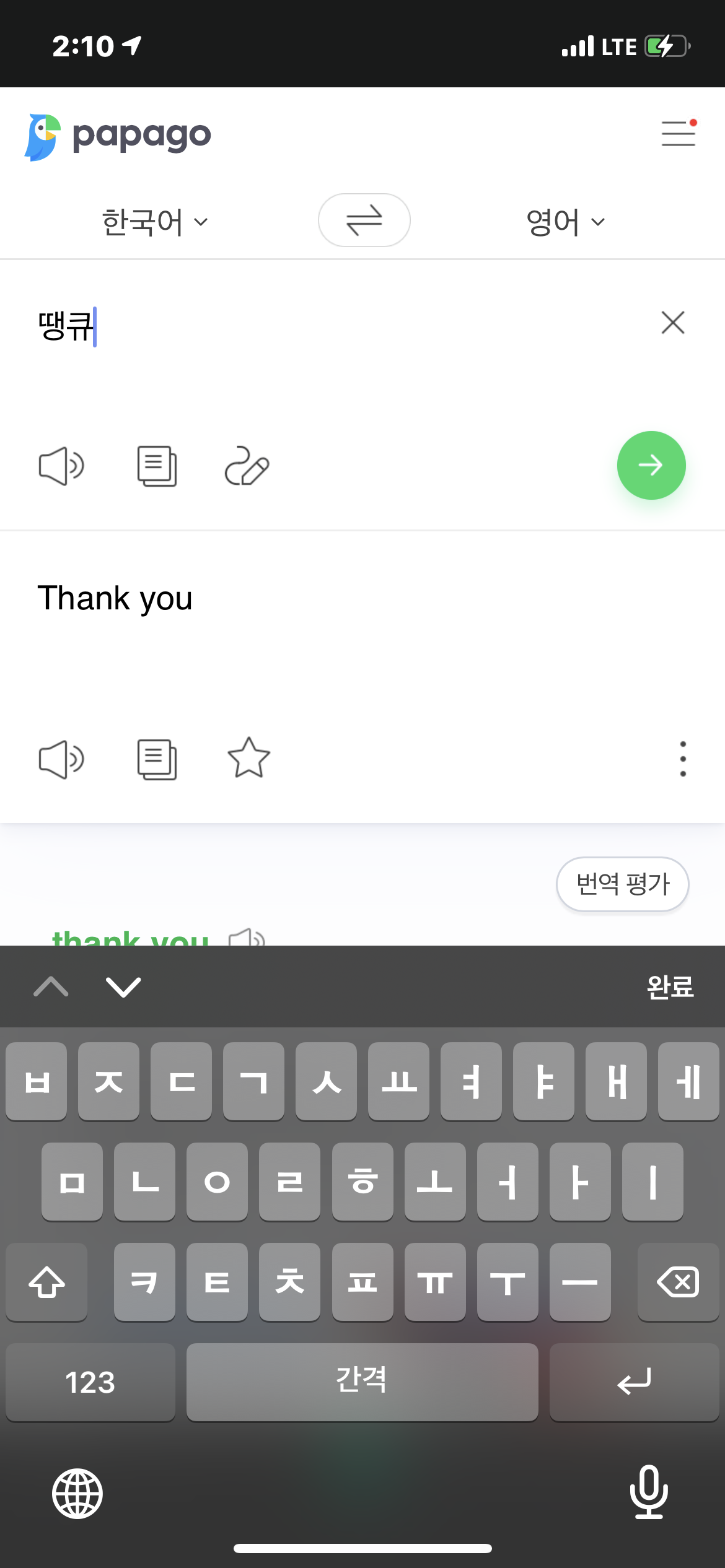Tap the 번역 평가 button
This screenshot has height=1568, width=725.
coord(623,884)
